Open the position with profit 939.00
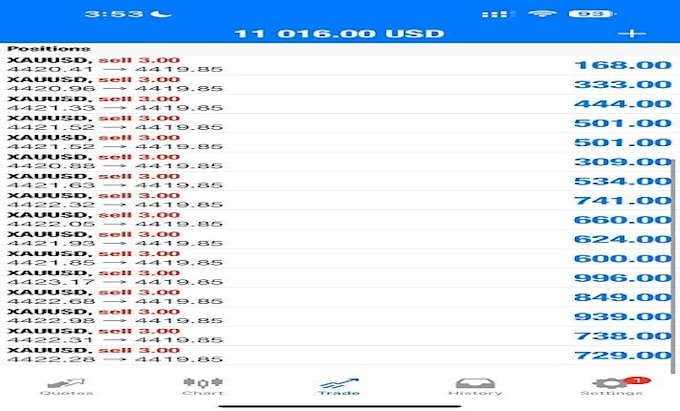This screenshot has height=411, width=680. (340, 316)
